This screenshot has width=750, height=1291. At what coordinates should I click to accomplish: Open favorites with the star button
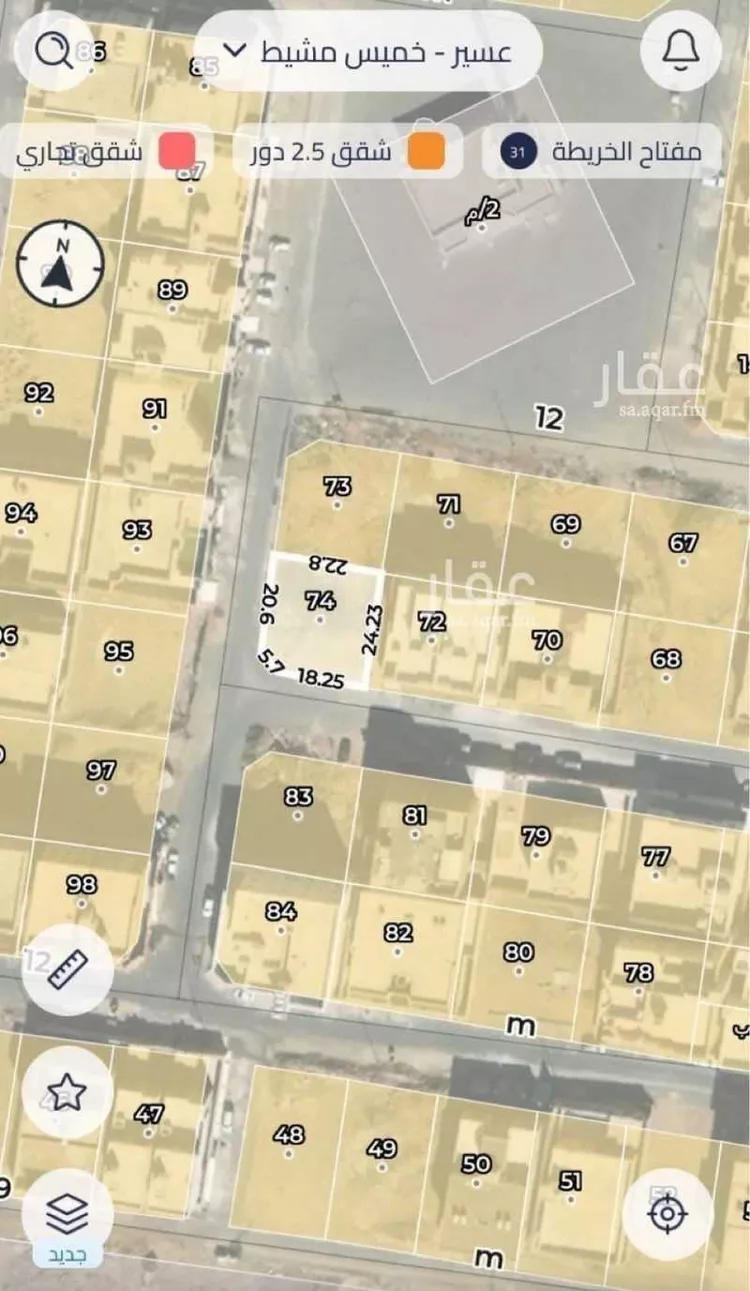[67, 1092]
